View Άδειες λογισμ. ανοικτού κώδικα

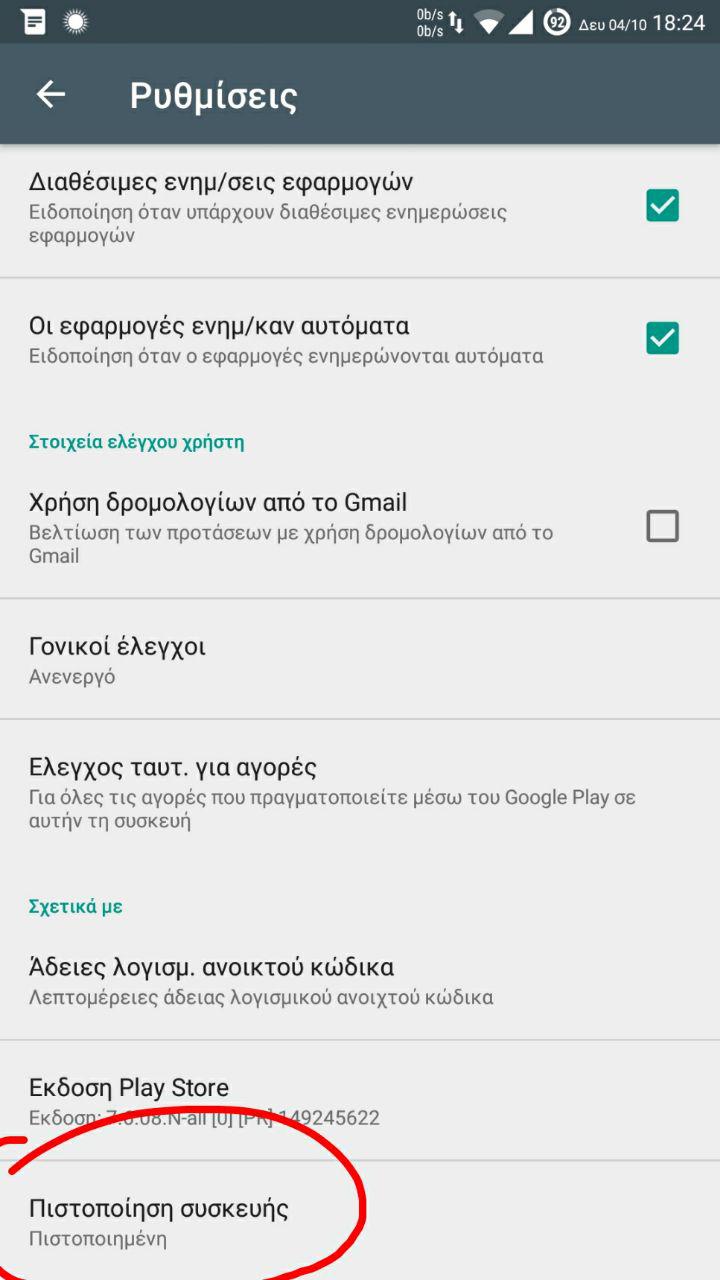[x=300, y=980]
